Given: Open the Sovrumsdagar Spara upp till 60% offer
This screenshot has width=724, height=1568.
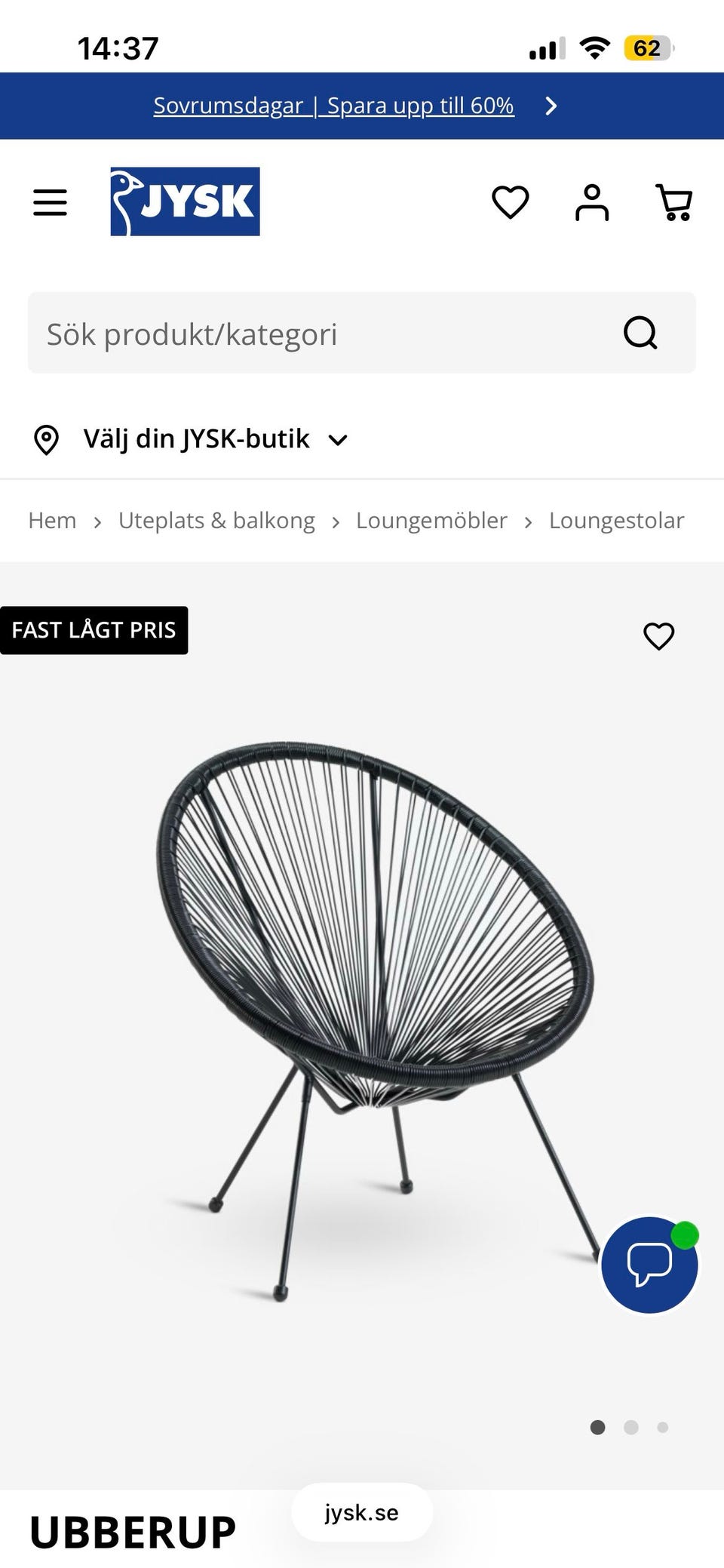Looking at the screenshot, I should point(334,106).
